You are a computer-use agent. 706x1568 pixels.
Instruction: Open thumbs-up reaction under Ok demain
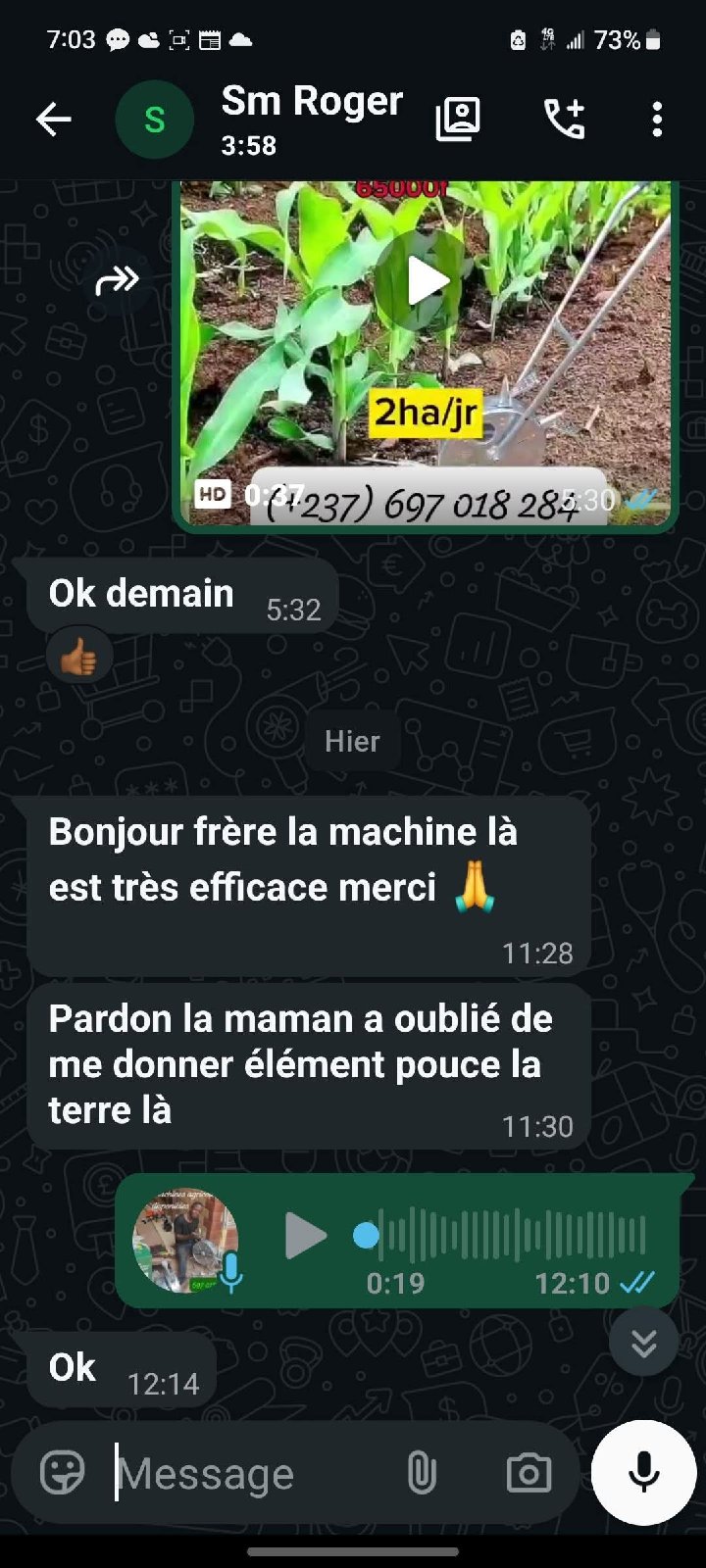tap(79, 659)
